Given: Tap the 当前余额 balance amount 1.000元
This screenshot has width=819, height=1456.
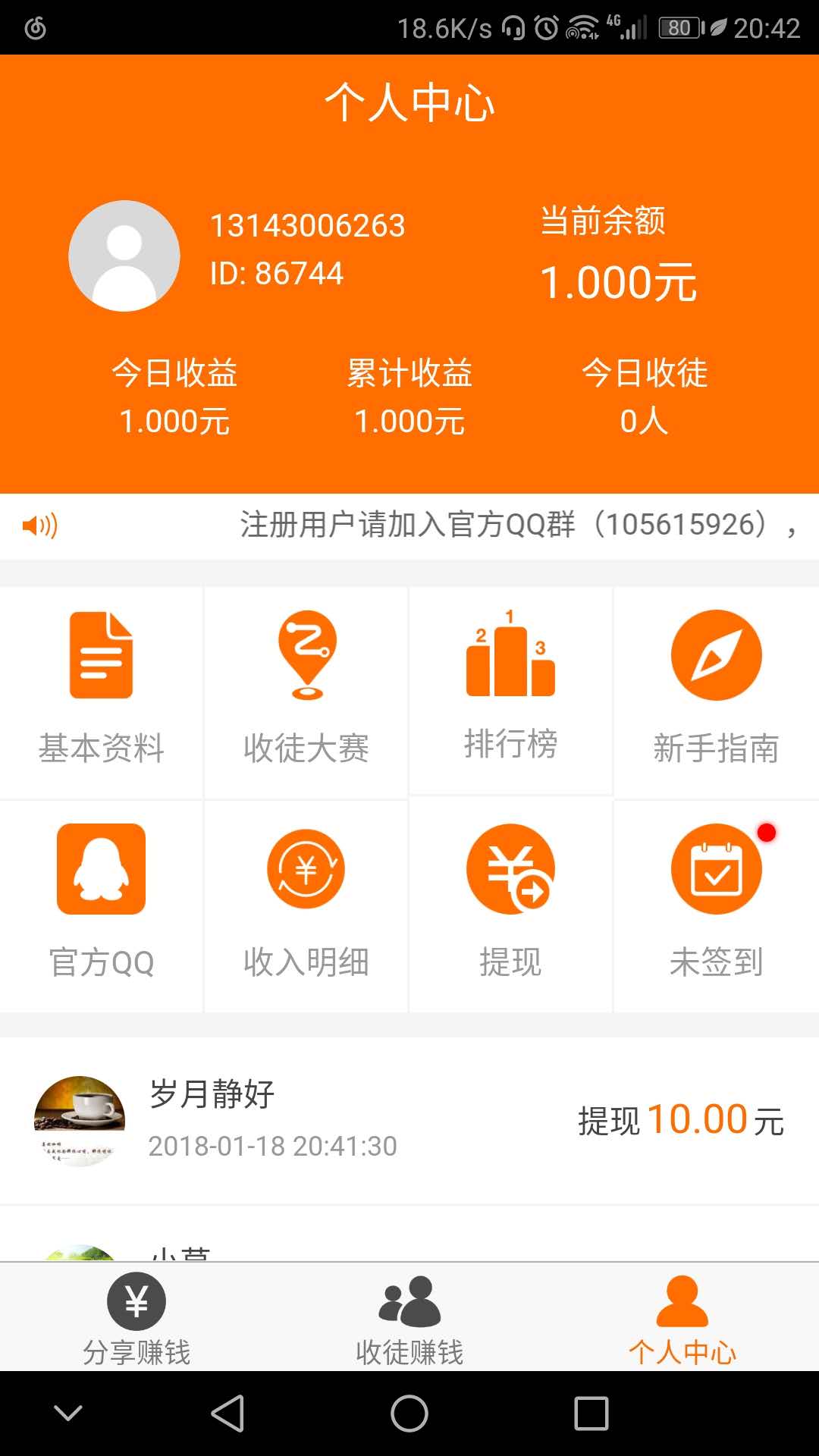Looking at the screenshot, I should point(619,283).
